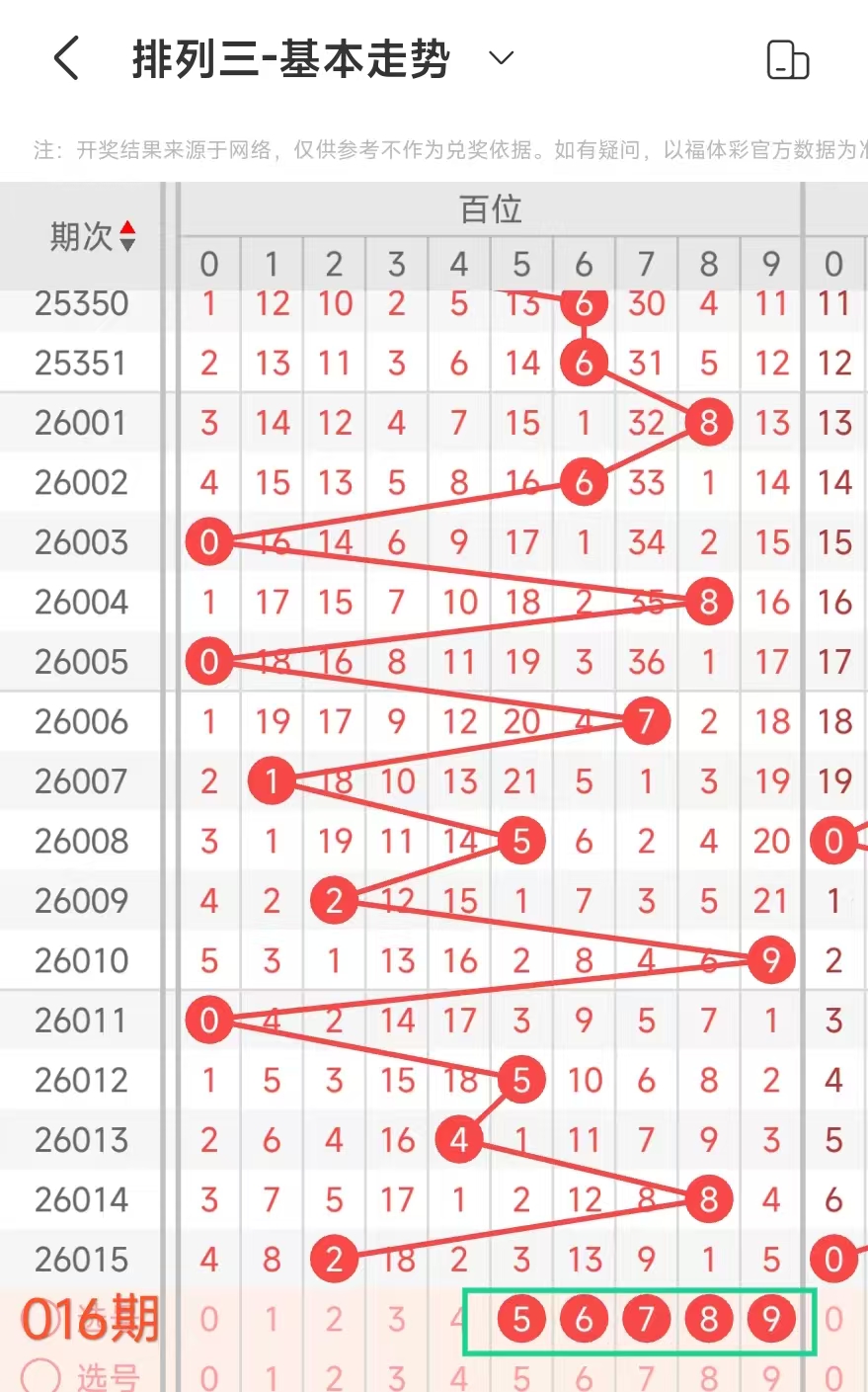Go back using the top-left arrow

[66, 58]
